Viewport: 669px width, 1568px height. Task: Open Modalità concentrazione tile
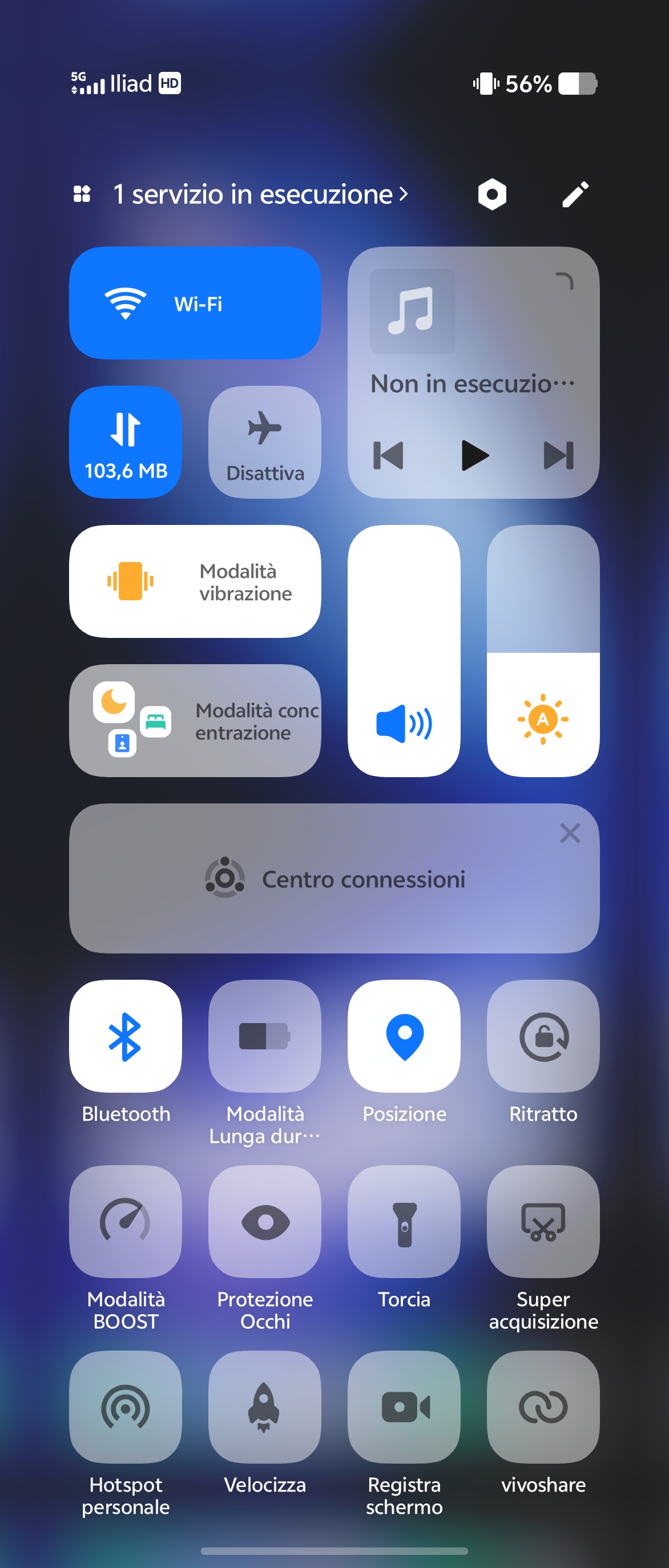(x=195, y=720)
